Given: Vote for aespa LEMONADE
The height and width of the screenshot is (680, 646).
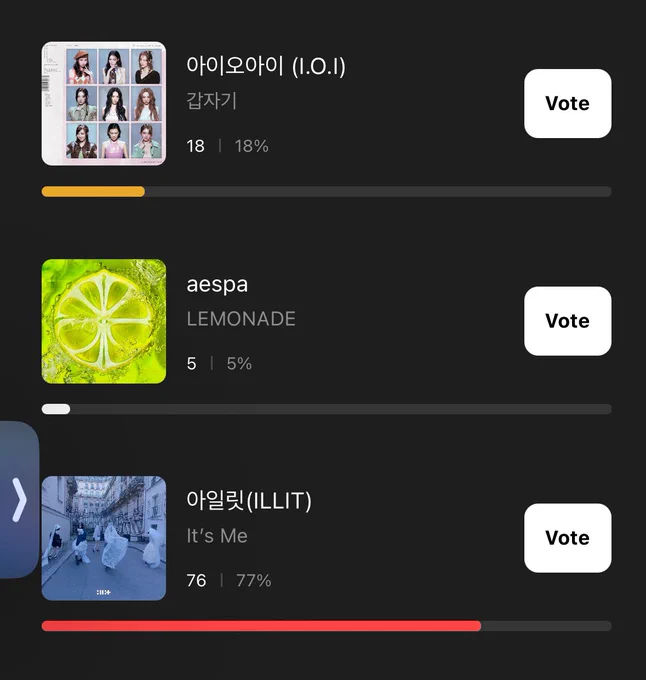Looking at the screenshot, I should click(568, 321).
